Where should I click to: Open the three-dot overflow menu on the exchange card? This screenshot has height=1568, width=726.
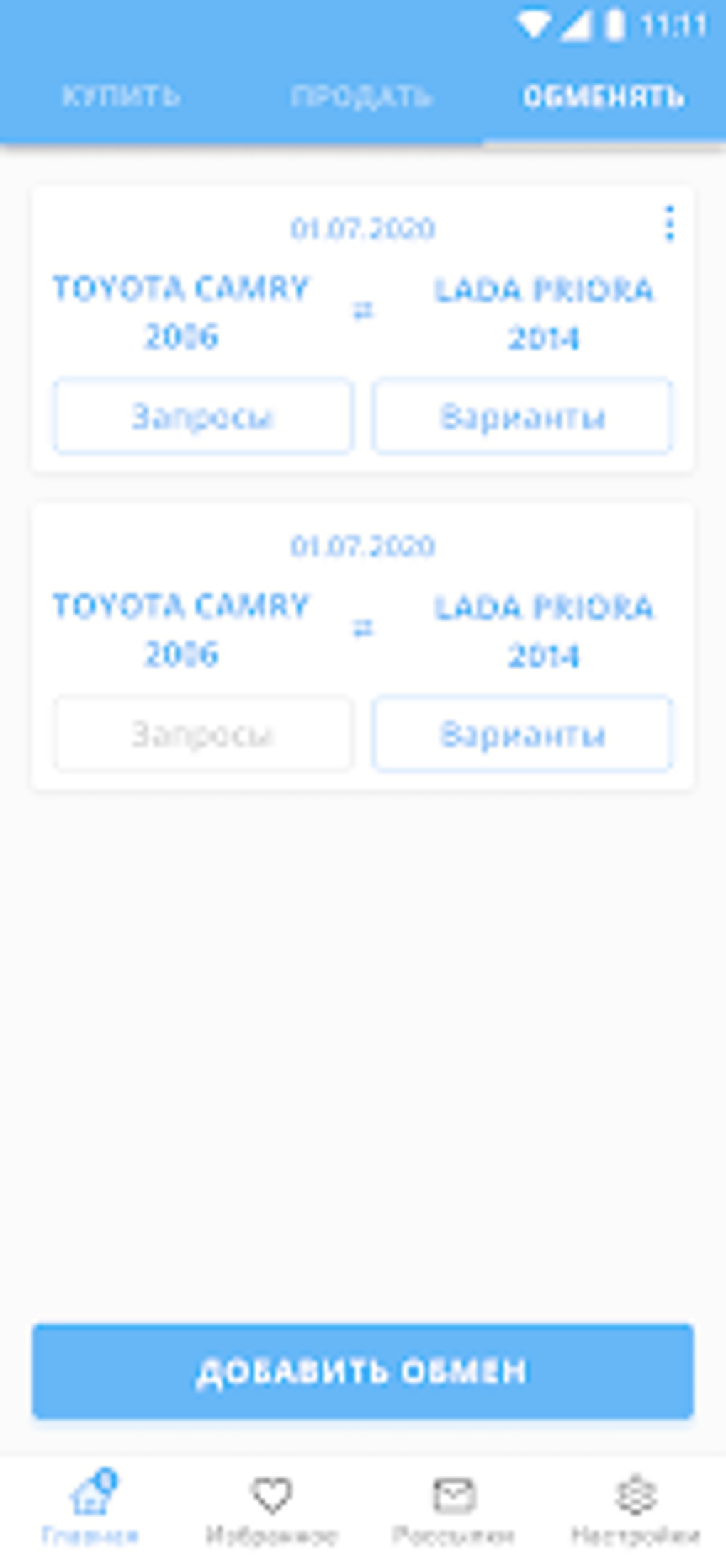669,225
